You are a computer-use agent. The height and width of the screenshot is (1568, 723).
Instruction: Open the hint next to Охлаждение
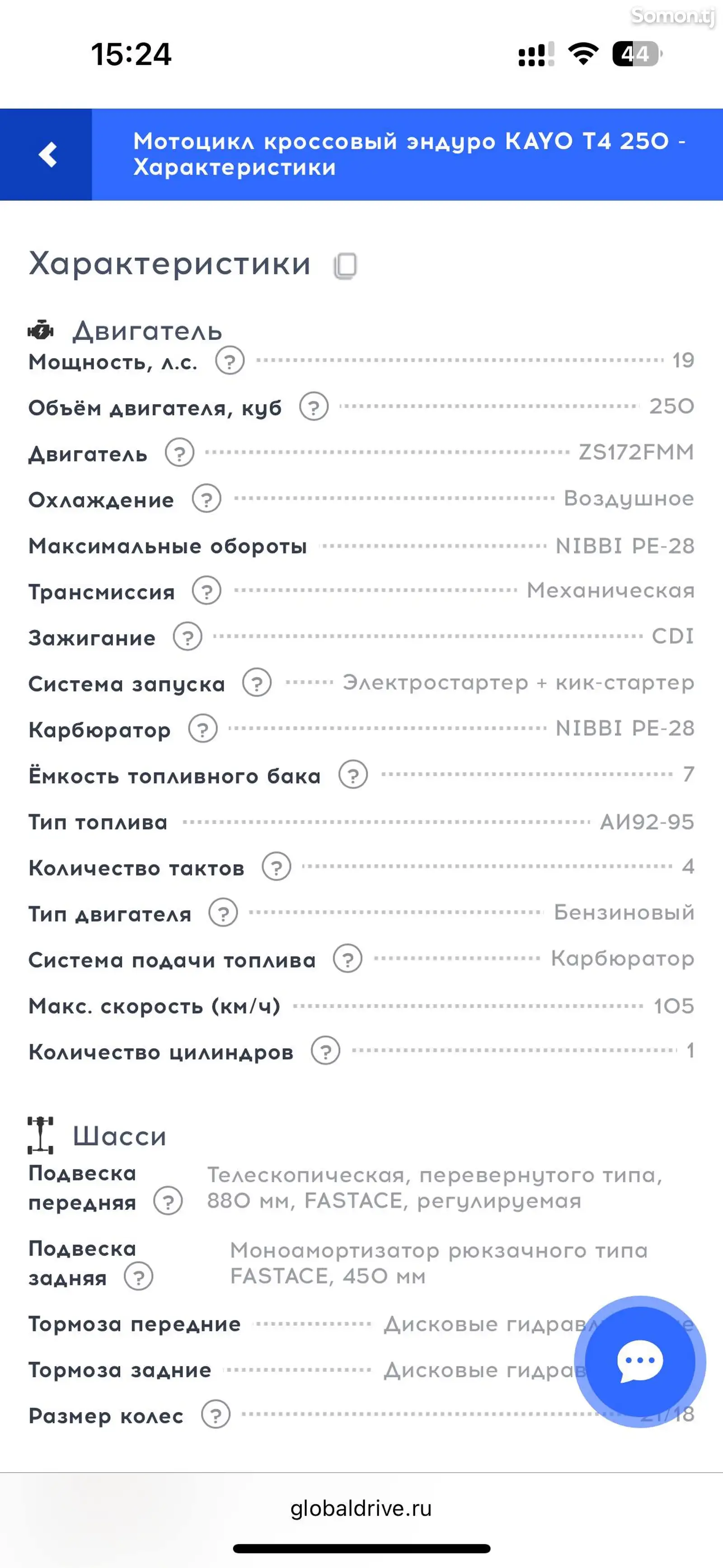(207, 499)
